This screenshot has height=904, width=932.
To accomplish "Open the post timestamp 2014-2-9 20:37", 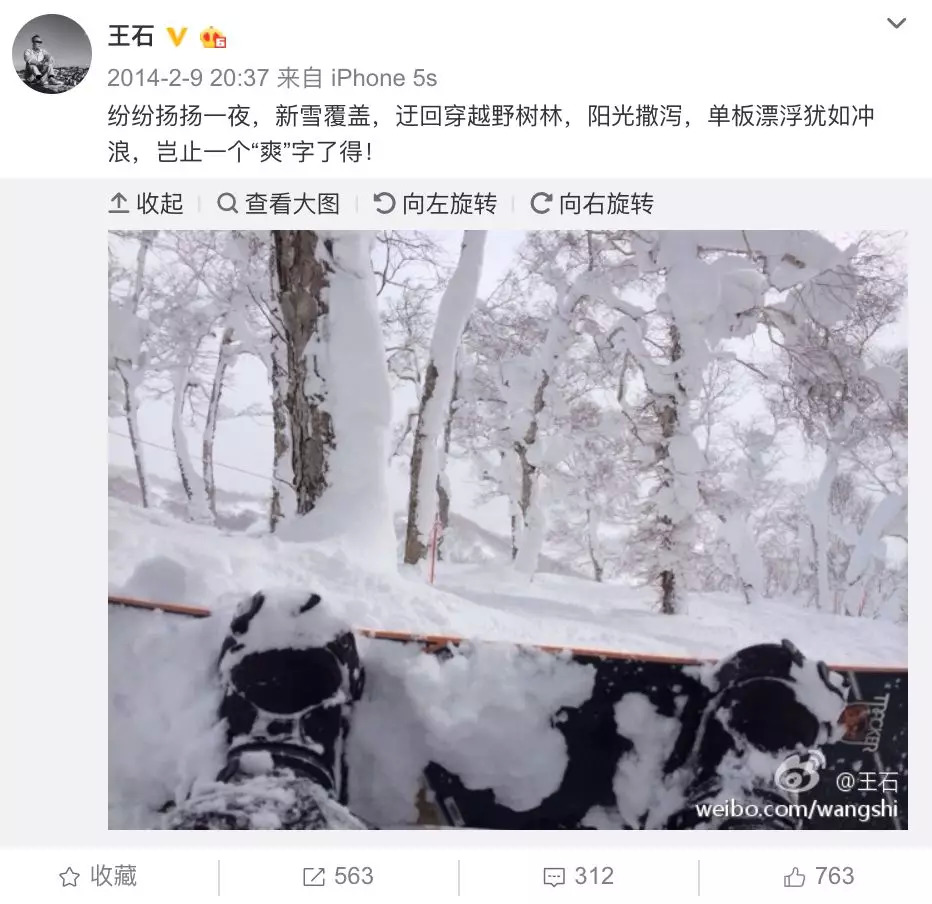I will (x=188, y=78).
